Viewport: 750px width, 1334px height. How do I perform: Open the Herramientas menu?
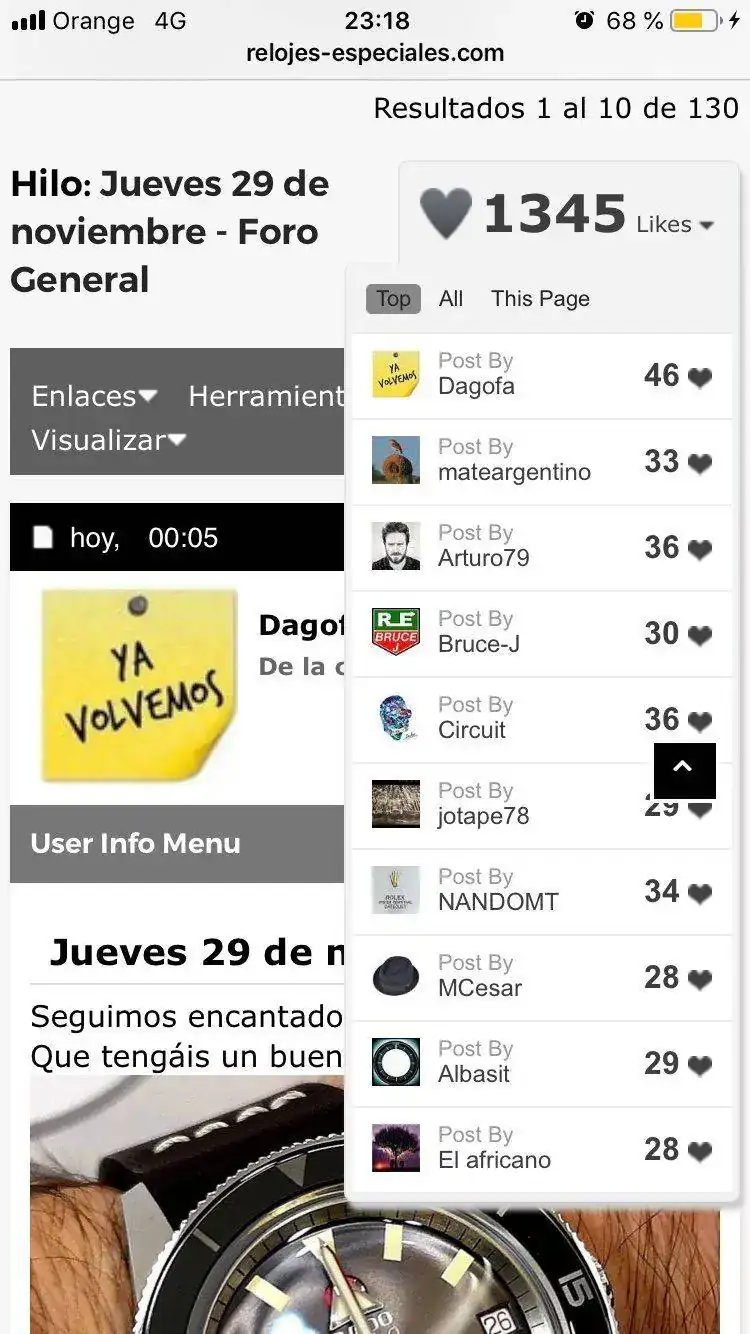pos(266,396)
